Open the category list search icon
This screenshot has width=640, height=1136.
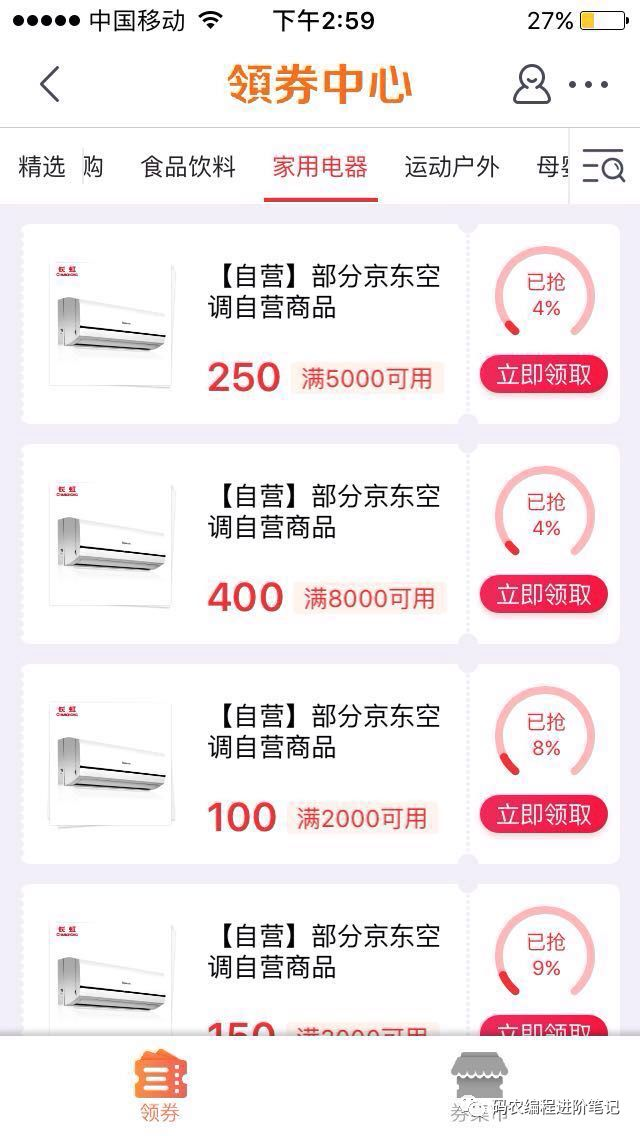tap(604, 167)
